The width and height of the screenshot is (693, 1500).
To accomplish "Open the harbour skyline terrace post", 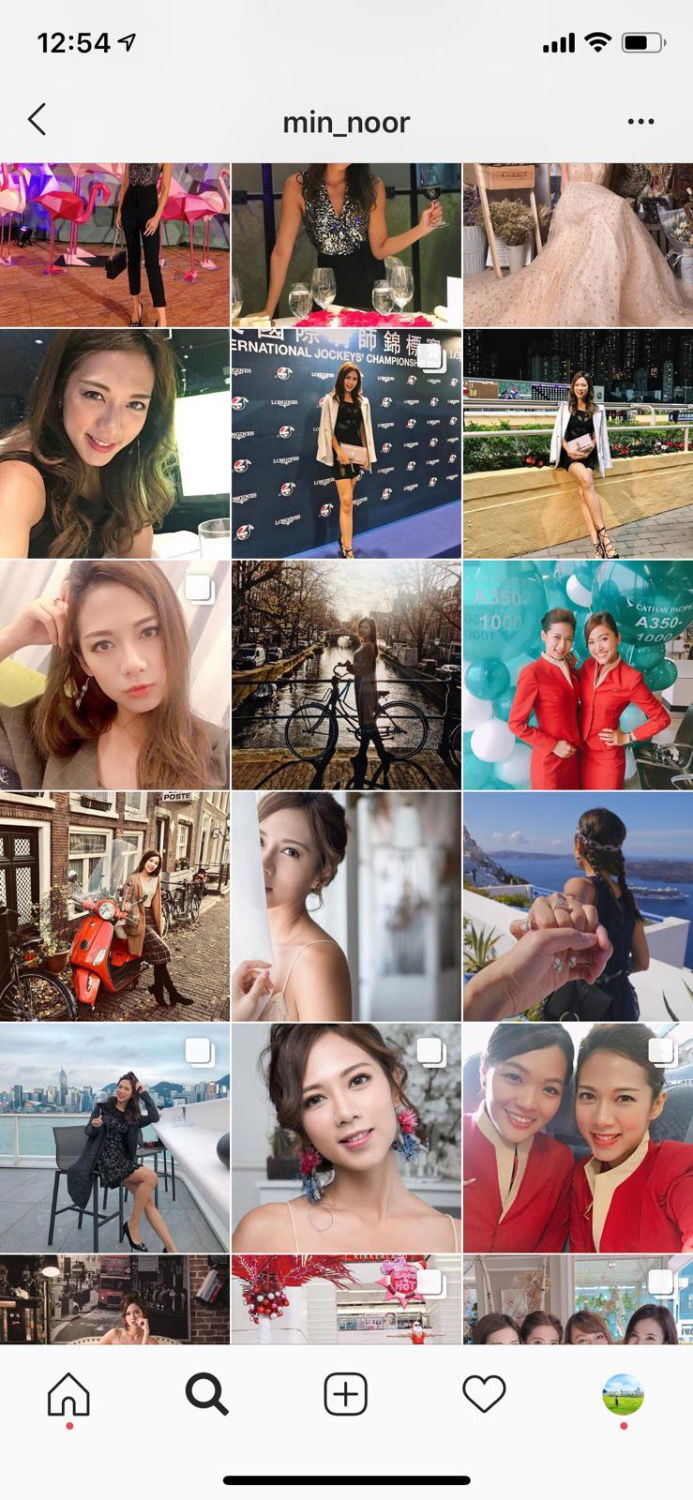I will click(114, 1138).
